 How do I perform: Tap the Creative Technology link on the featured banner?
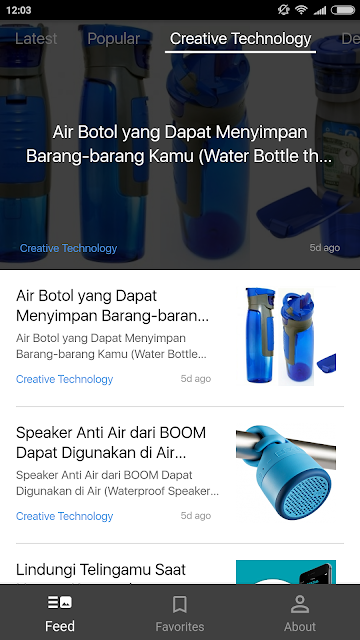point(68,248)
